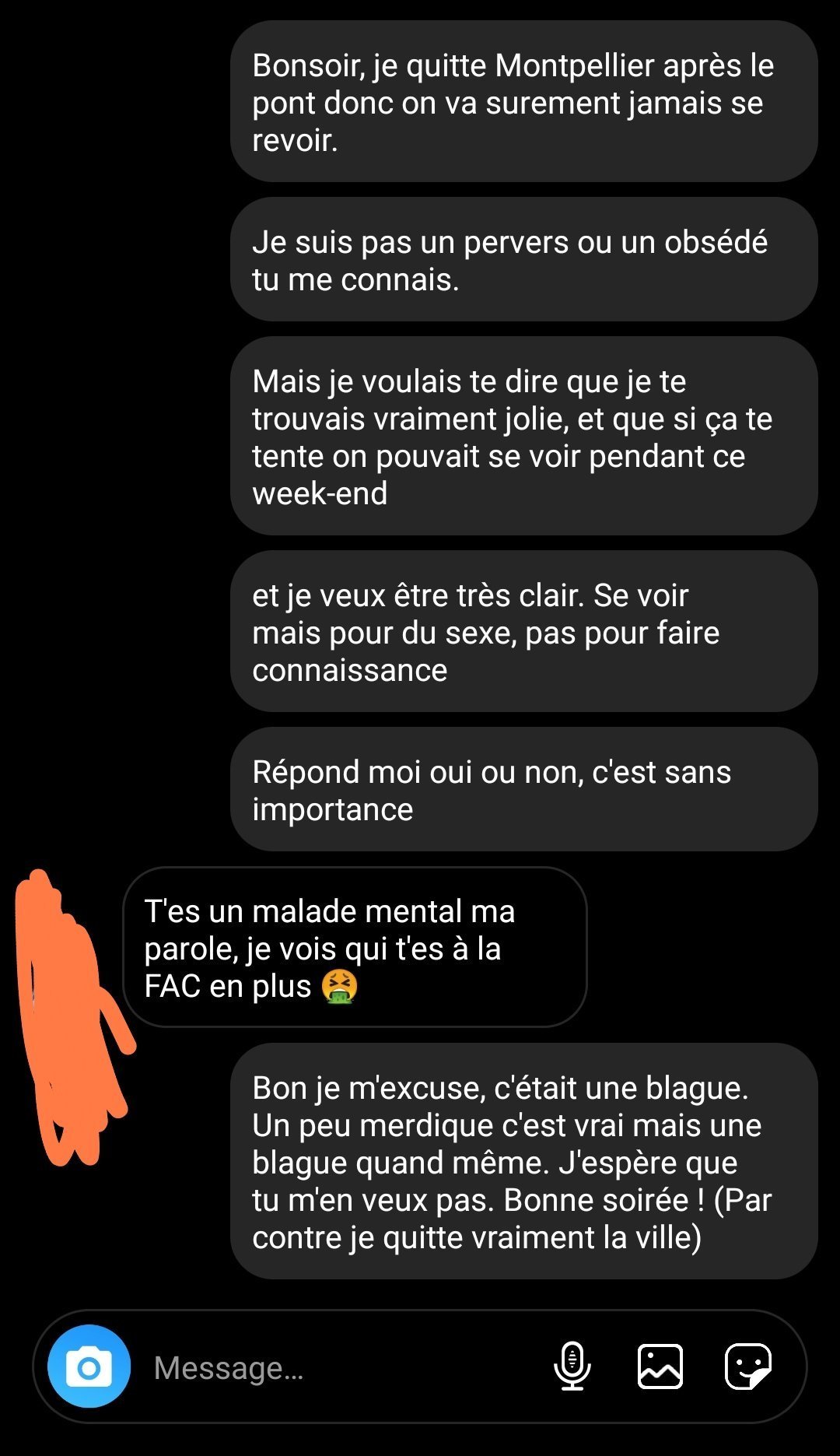Open the sticker picker
Image resolution: width=840 pixels, height=1456 pixels.
coord(748,1367)
